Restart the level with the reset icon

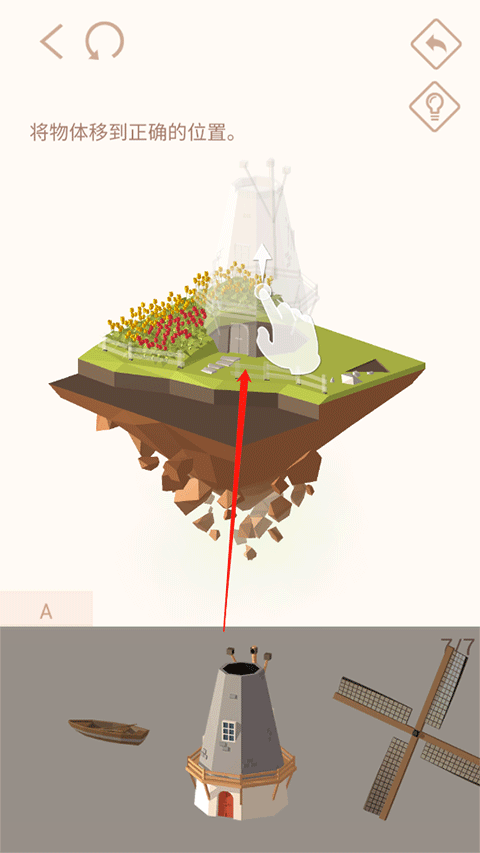(104, 40)
